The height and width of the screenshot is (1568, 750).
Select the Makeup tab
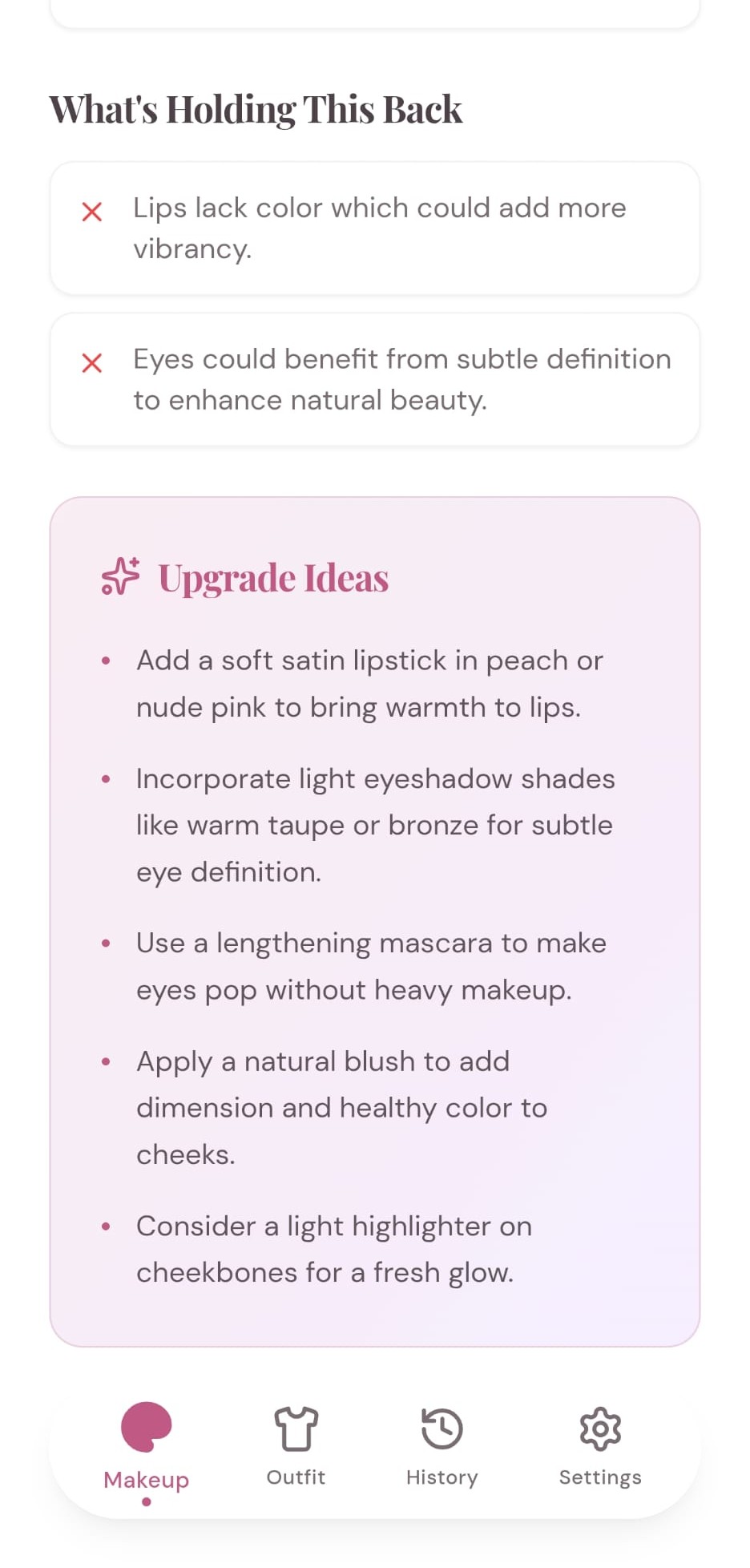(x=147, y=1446)
